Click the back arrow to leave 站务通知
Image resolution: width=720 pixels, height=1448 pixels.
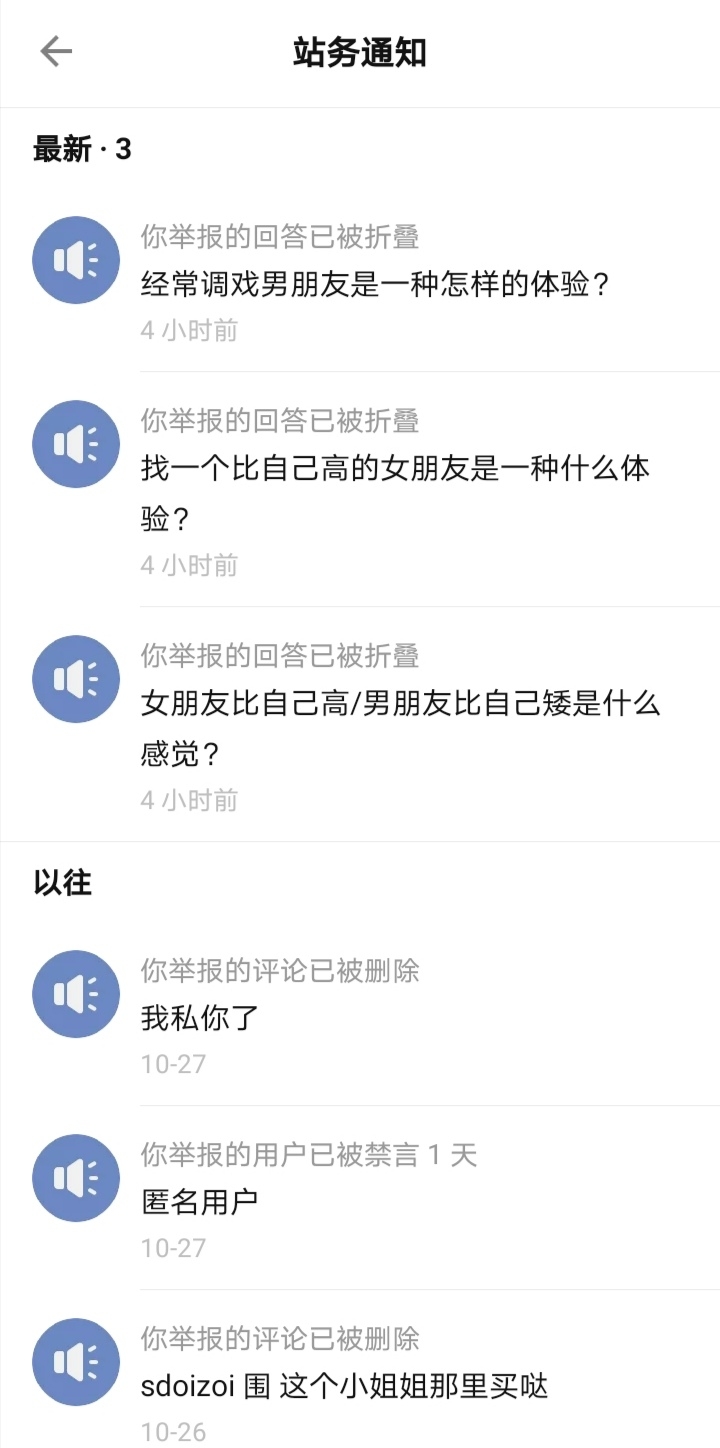coord(56,51)
